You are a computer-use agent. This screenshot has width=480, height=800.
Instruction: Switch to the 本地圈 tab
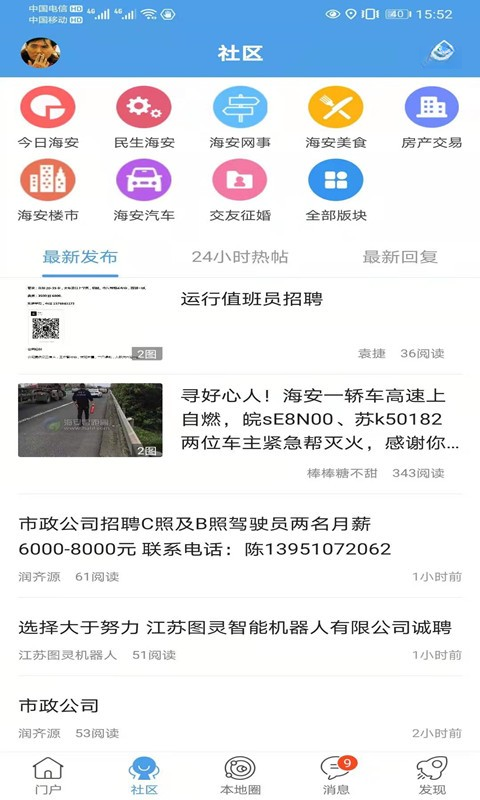(x=240, y=775)
